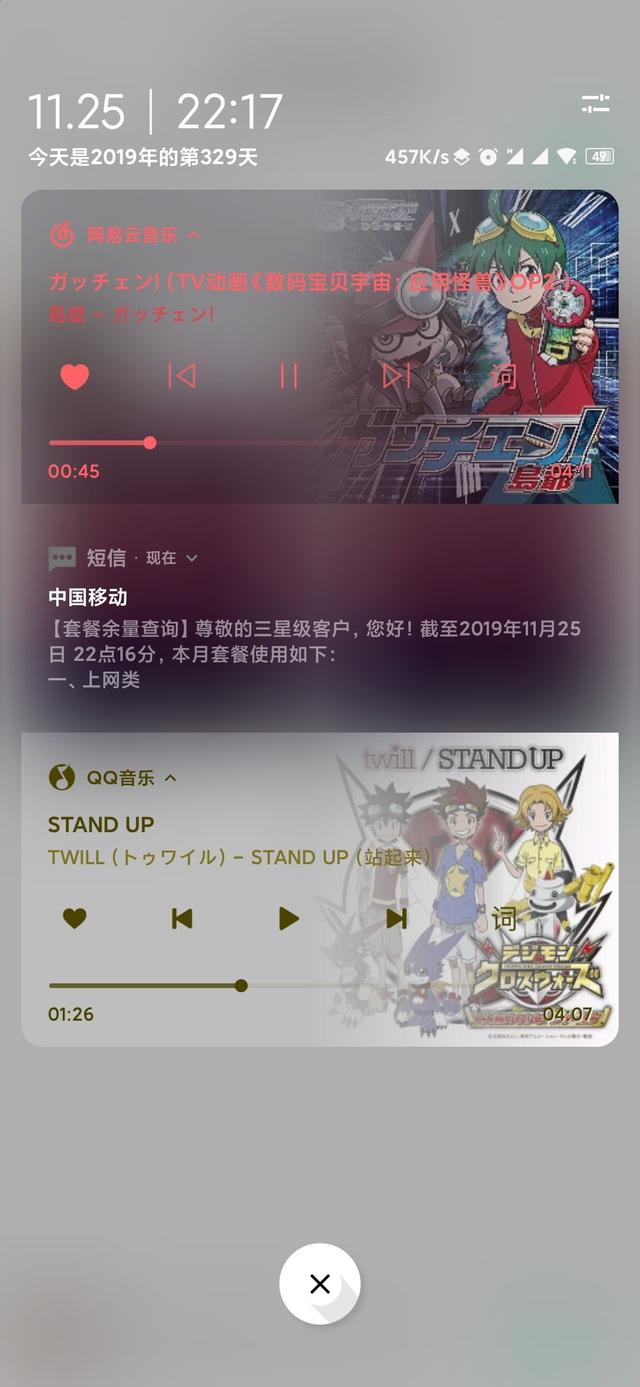Skip to next track in NetEase Cloud Music
The width and height of the screenshot is (640, 1387).
tap(397, 375)
